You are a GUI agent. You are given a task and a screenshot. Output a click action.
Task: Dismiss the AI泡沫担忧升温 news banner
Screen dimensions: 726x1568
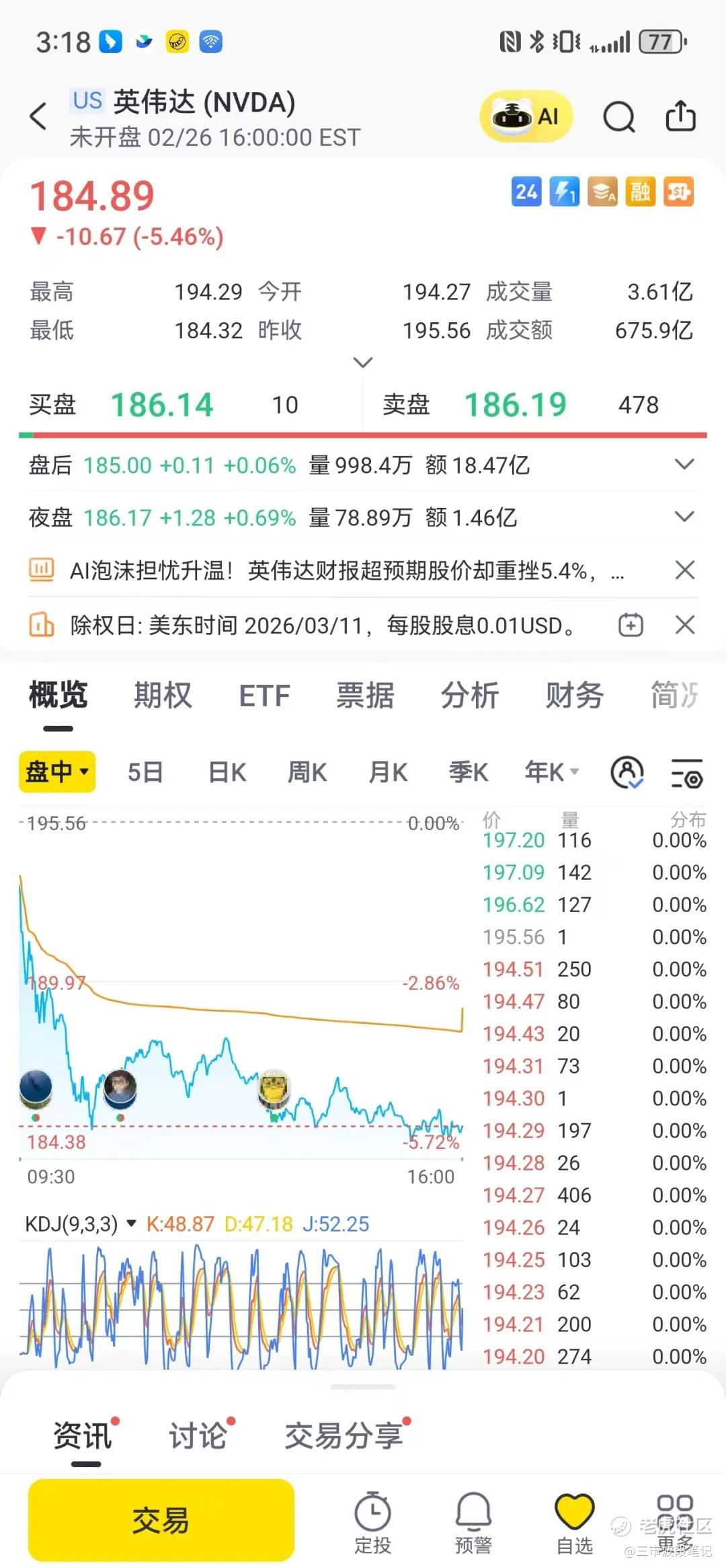[x=684, y=570]
